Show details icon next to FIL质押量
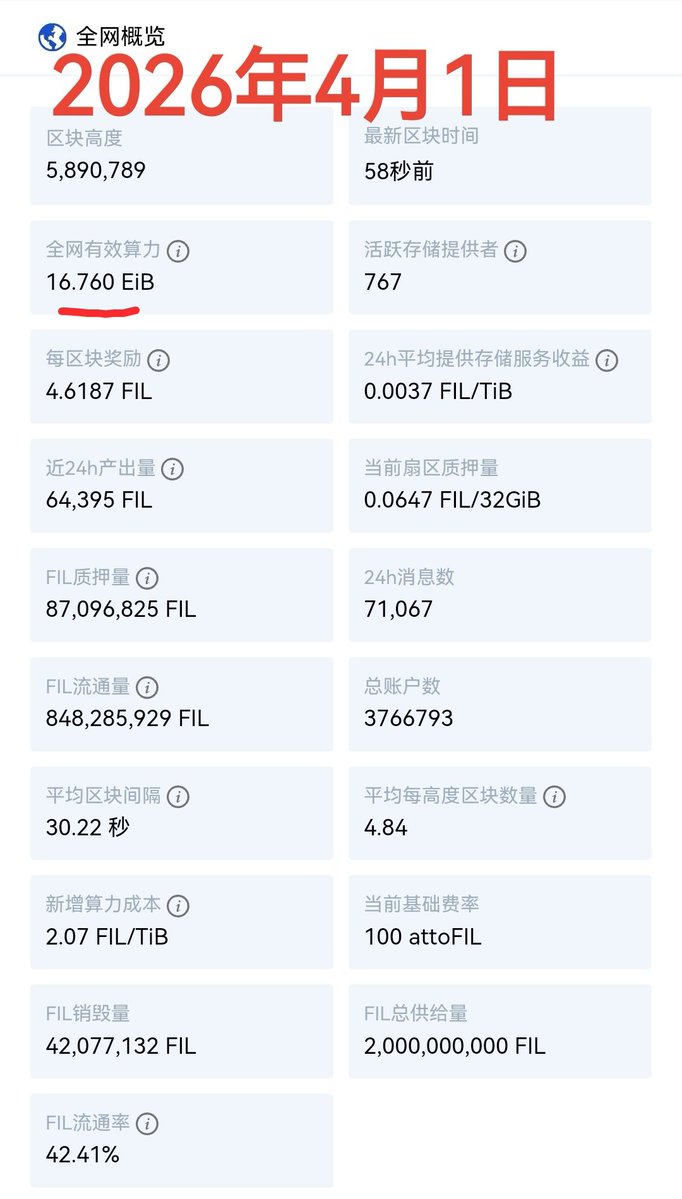The image size is (682, 1199). [x=147, y=578]
